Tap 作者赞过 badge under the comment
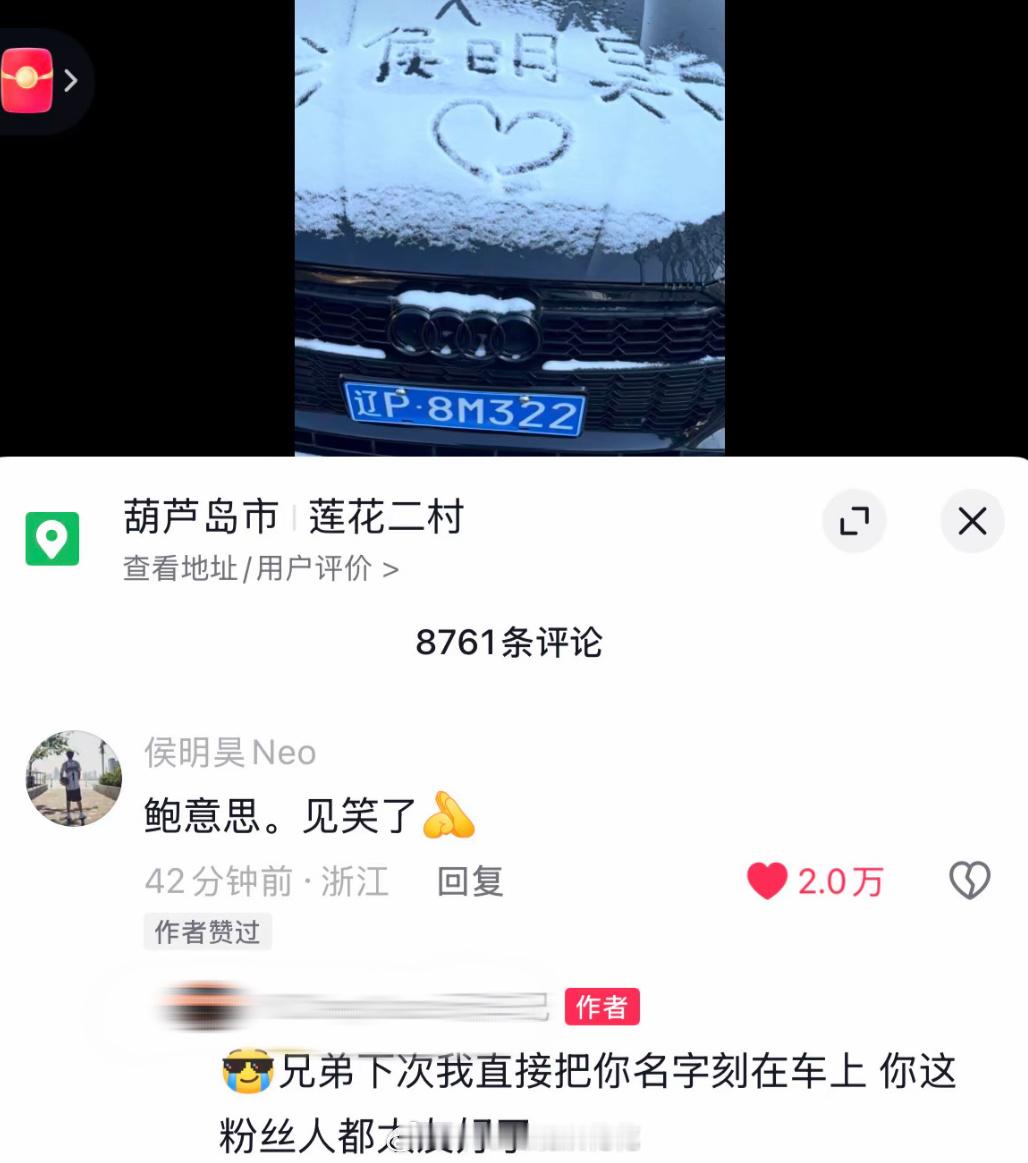The image size is (1028, 1163). [x=207, y=932]
